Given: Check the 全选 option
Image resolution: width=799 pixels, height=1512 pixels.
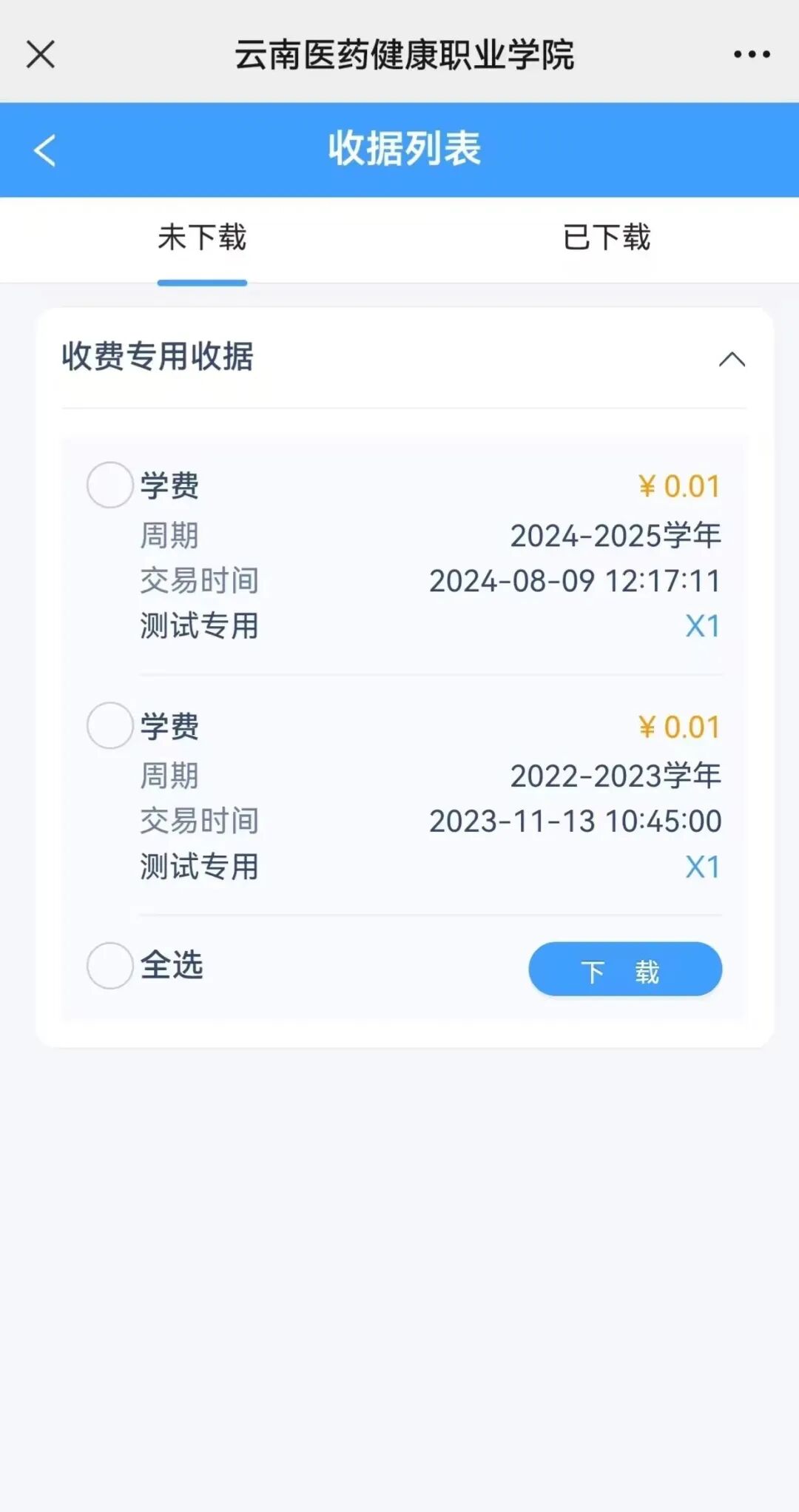Looking at the screenshot, I should click(110, 965).
